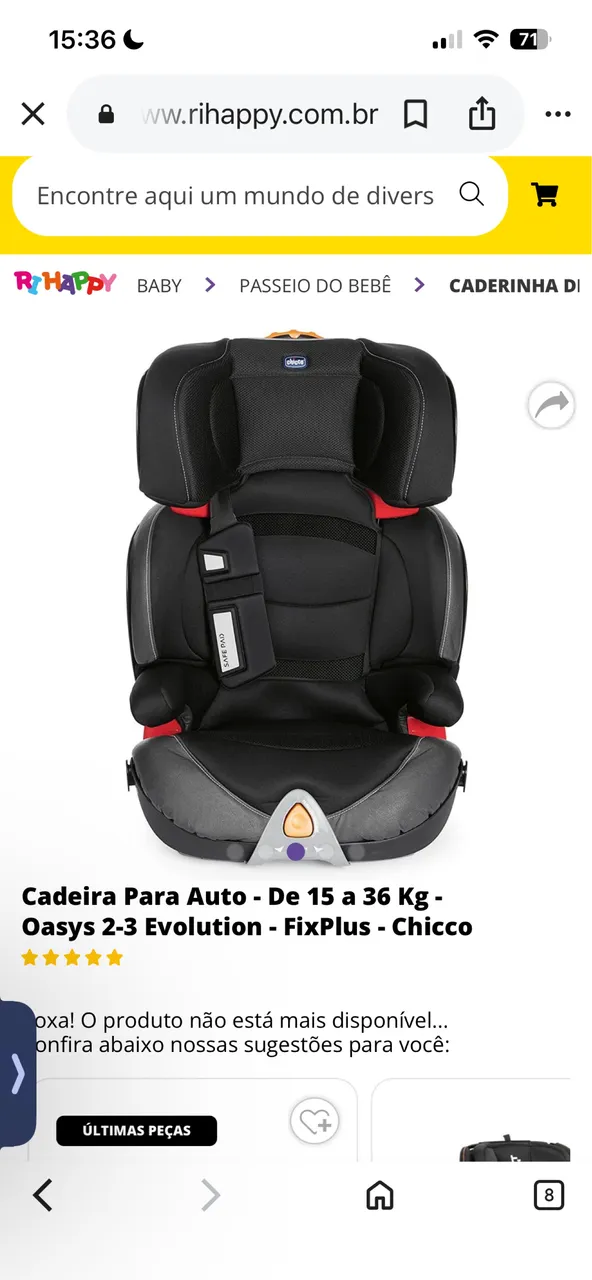Go to the Ri Happy homepage logo
This screenshot has width=592, height=1280.
65,284
